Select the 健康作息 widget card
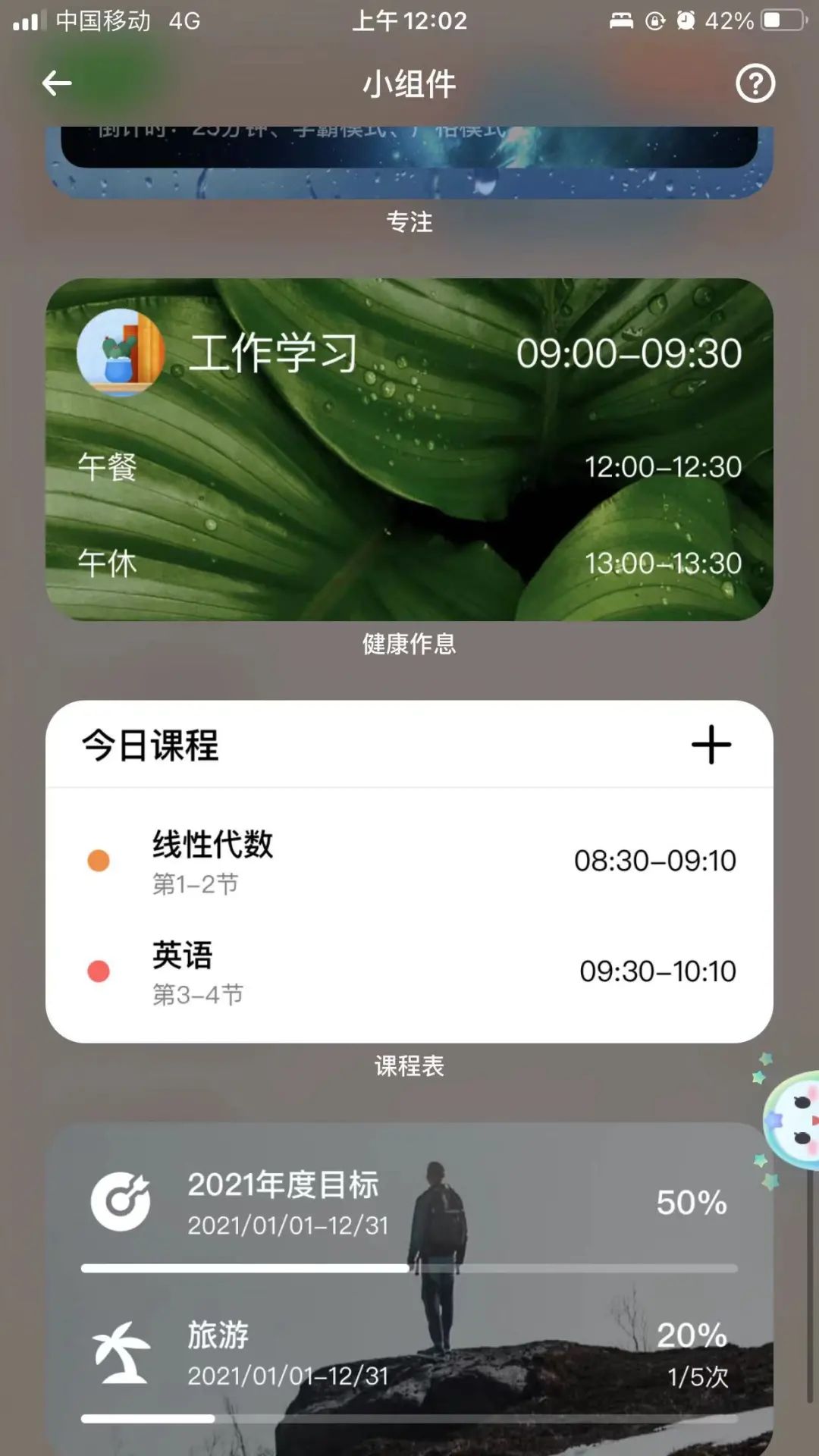This screenshot has height=1456, width=819. point(409,449)
